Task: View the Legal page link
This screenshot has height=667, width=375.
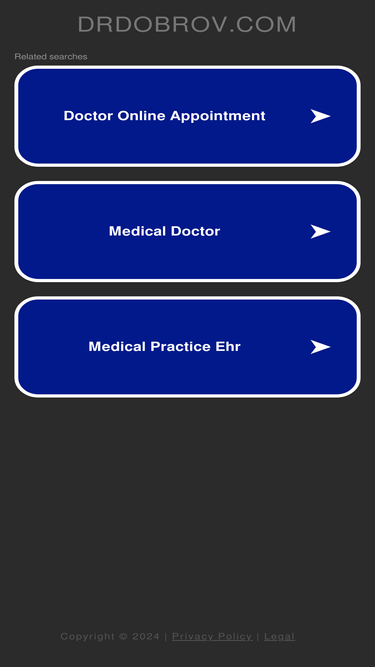Action: pyautogui.click(x=279, y=636)
